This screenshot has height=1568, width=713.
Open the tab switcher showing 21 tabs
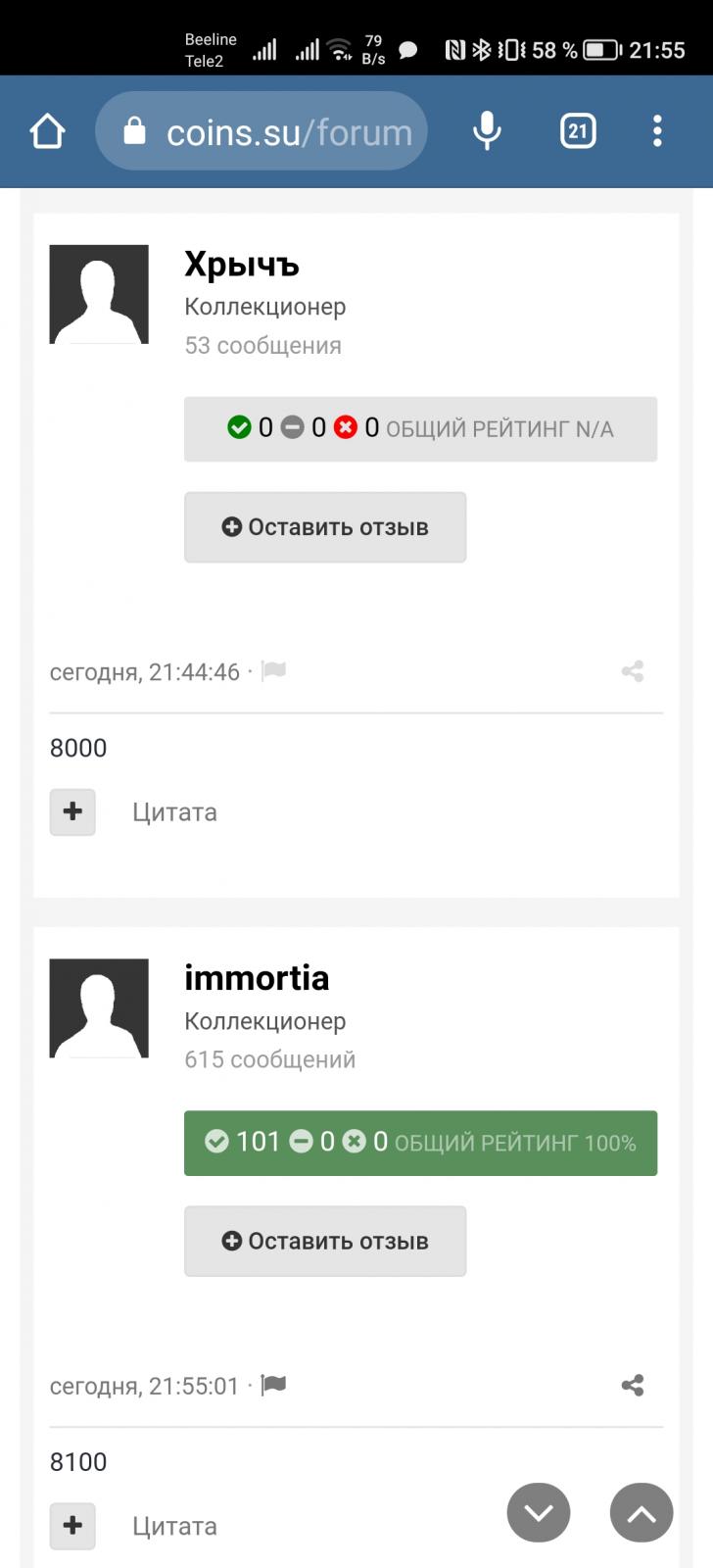pos(578,131)
